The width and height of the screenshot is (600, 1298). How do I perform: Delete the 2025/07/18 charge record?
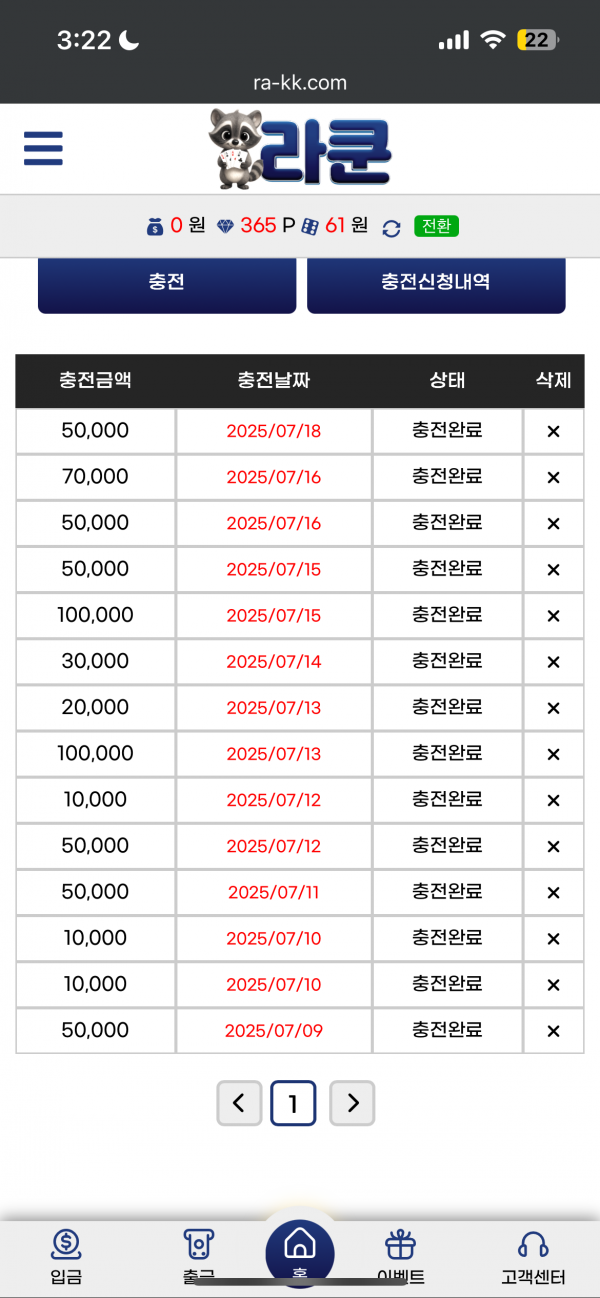click(x=553, y=432)
